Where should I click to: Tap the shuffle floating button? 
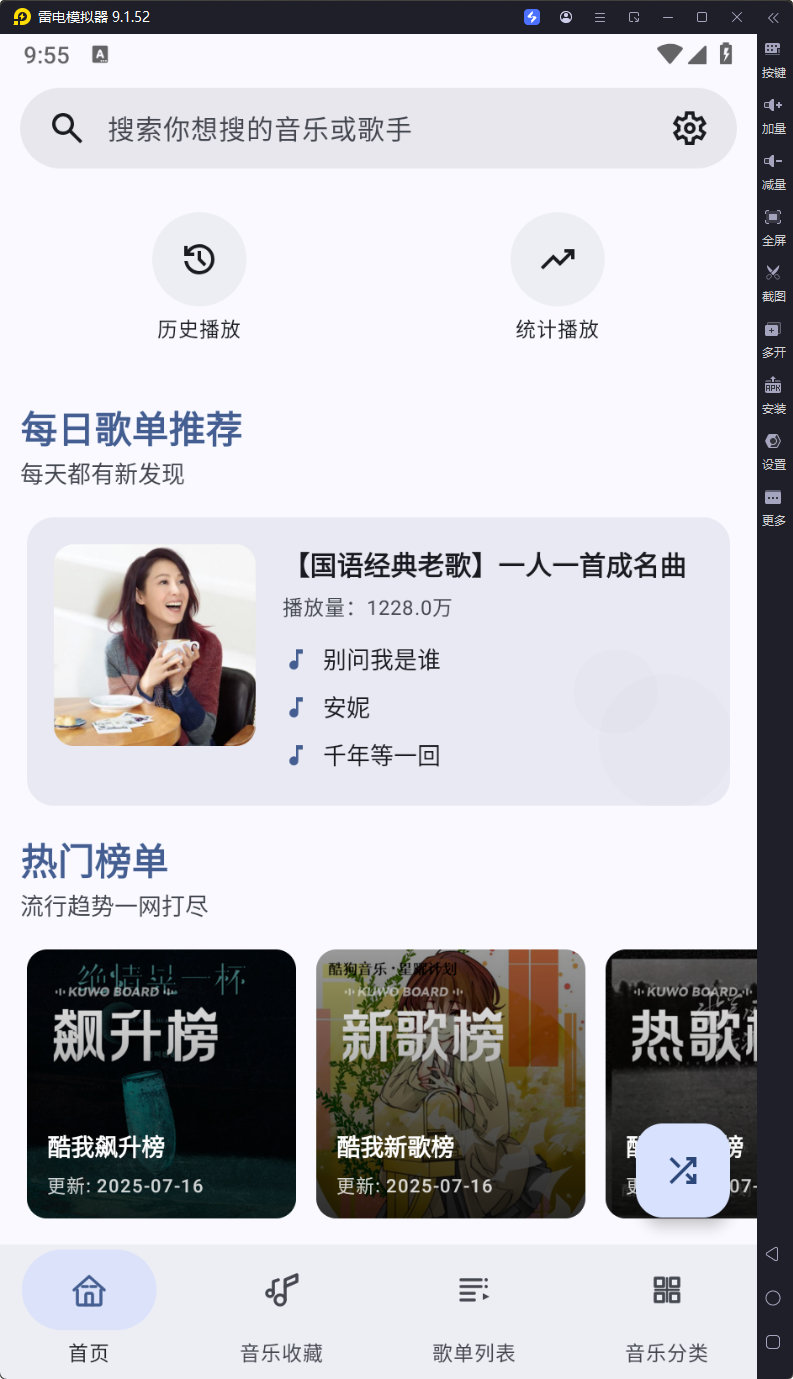pos(683,1170)
